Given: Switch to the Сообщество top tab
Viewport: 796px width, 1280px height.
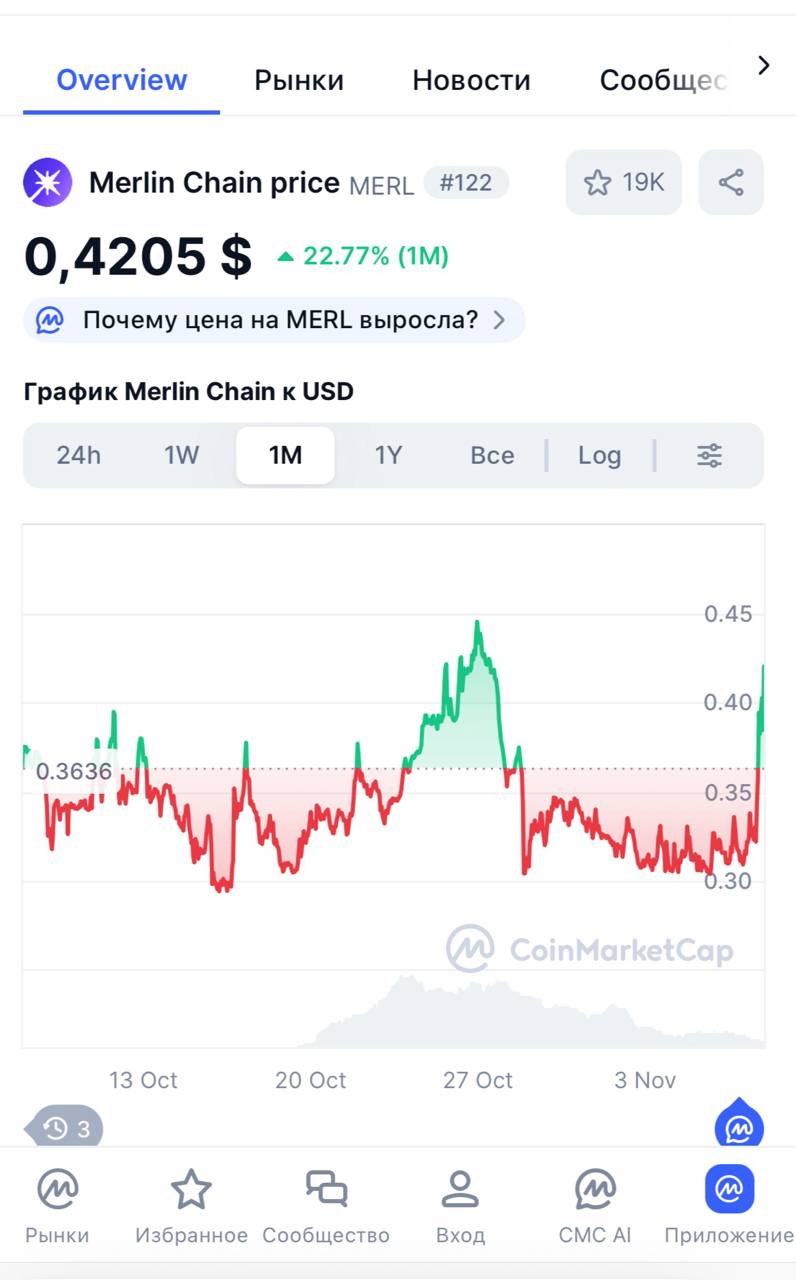Looking at the screenshot, I should tap(662, 80).
